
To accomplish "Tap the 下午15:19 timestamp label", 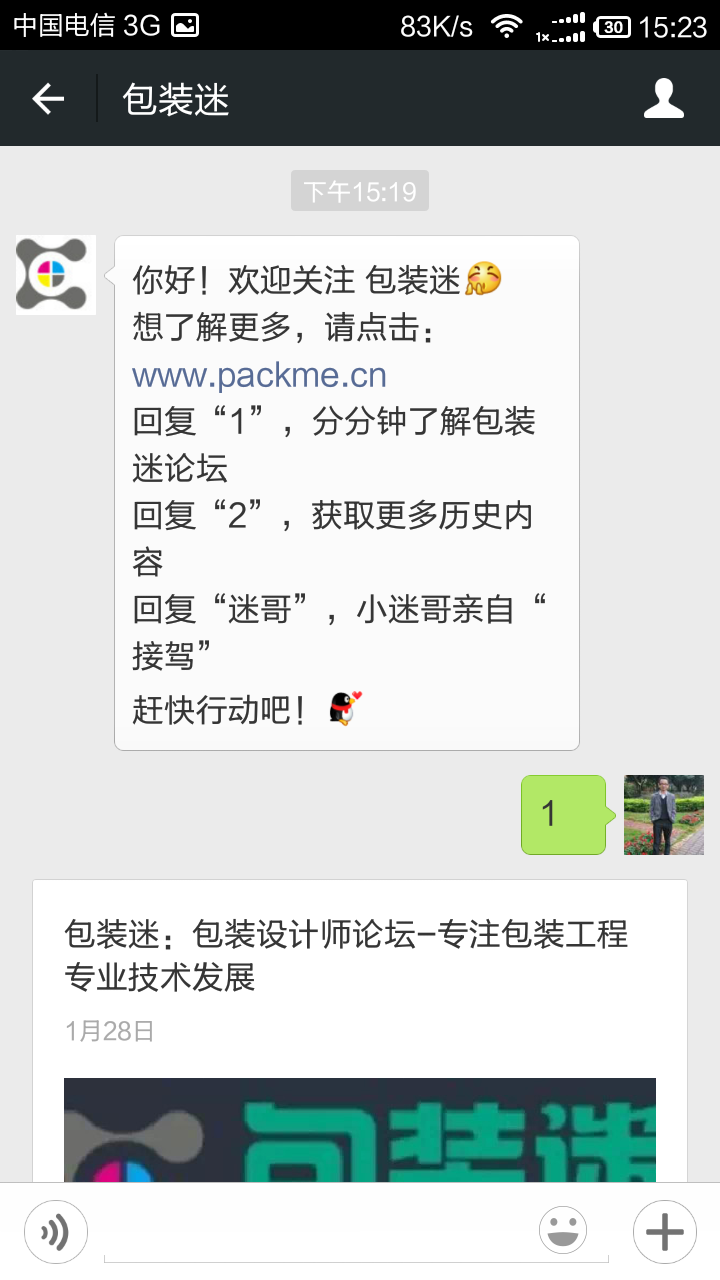I will pos(360,190).
